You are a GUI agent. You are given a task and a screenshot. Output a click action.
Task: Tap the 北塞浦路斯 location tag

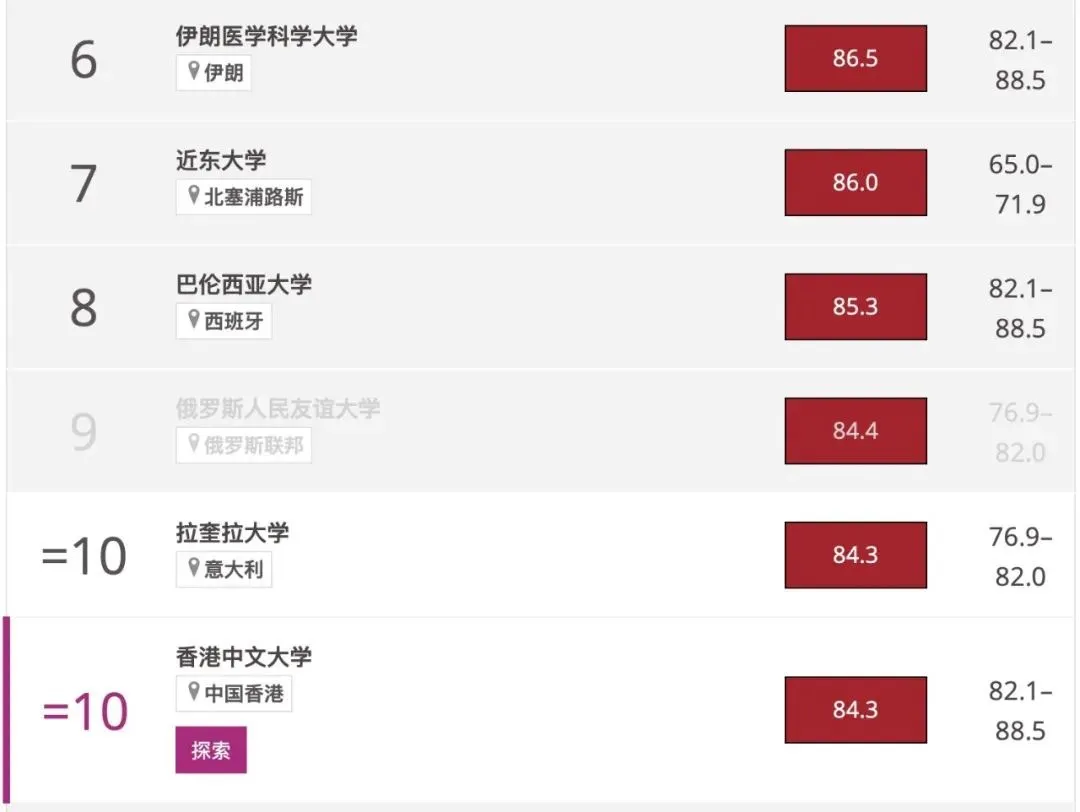(243, 197)
